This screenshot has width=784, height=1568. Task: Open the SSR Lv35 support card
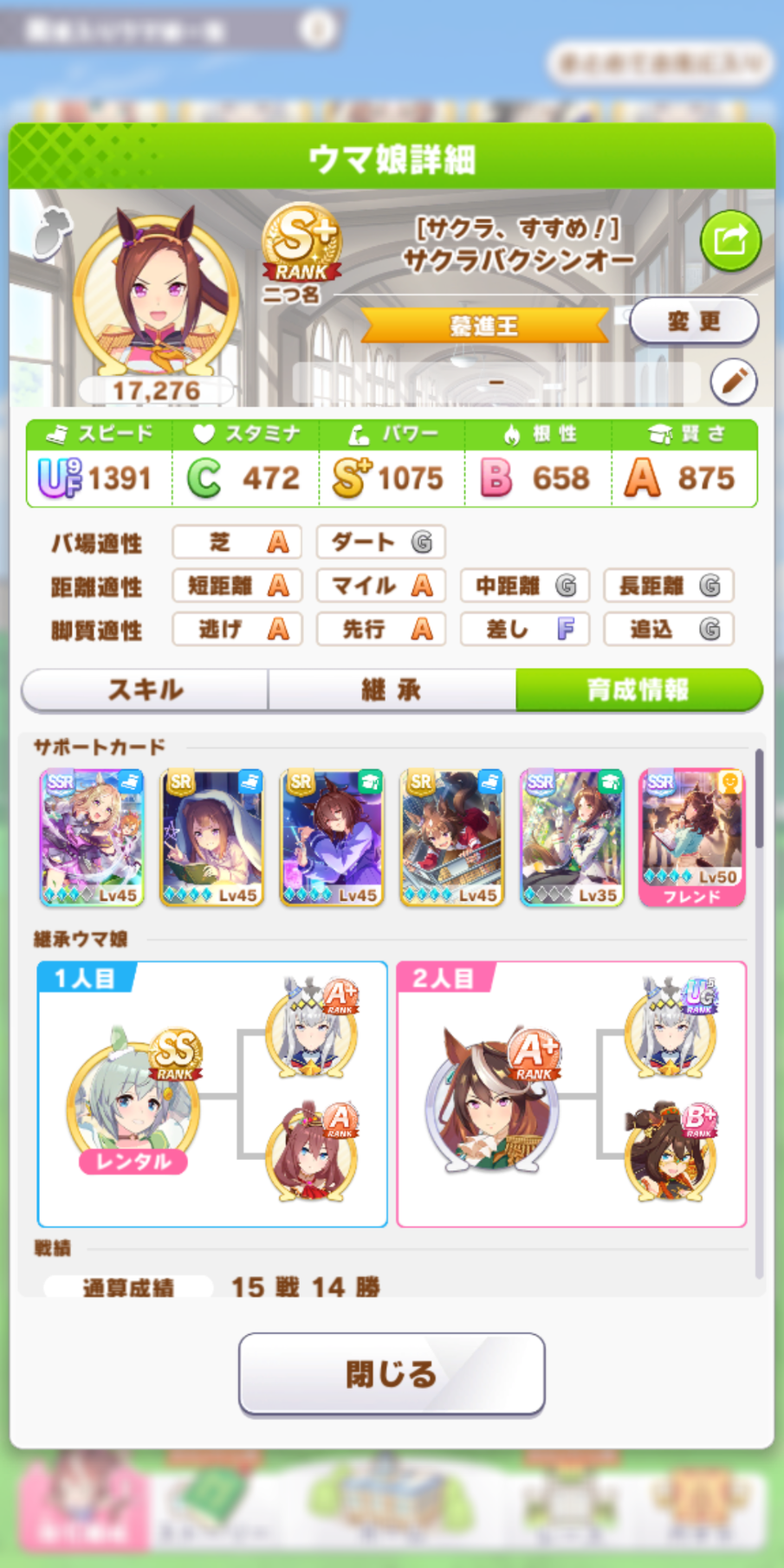[572, 838]
